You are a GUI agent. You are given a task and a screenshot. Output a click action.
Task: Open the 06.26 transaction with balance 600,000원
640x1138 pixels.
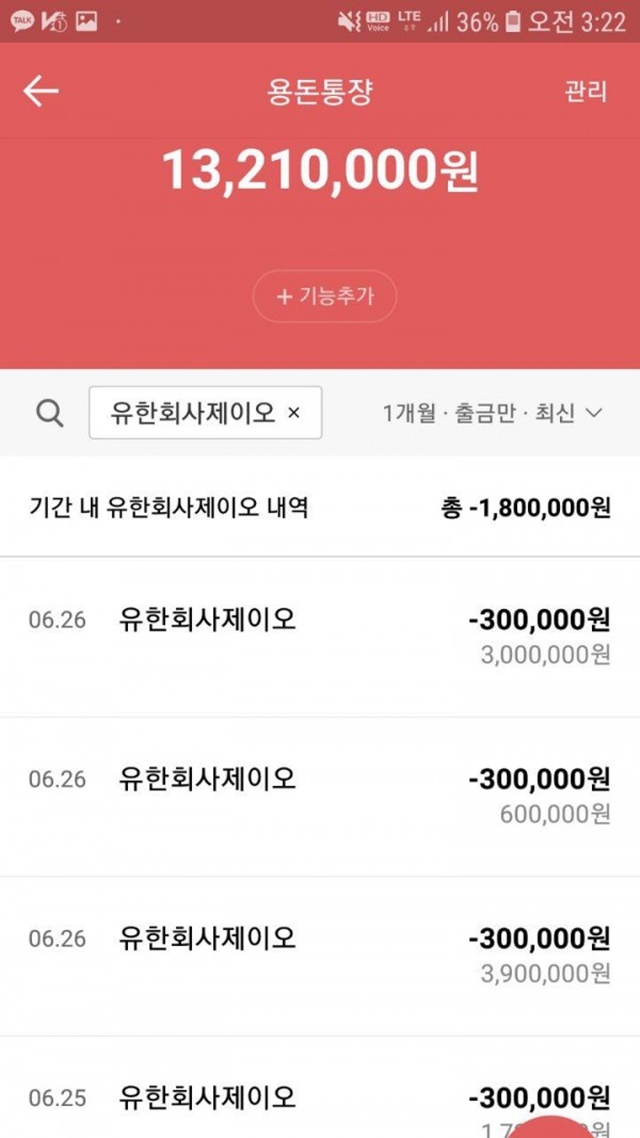pos(320,797)
